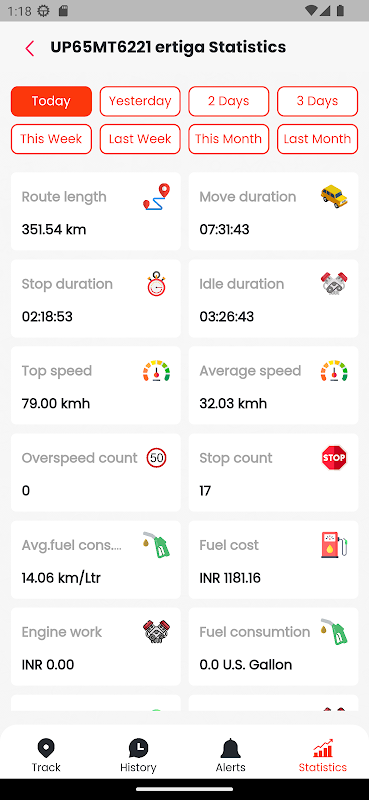This screenshot has width=369, height=800.
Task: Choose the 3 Days range
Action: point(317,101)
